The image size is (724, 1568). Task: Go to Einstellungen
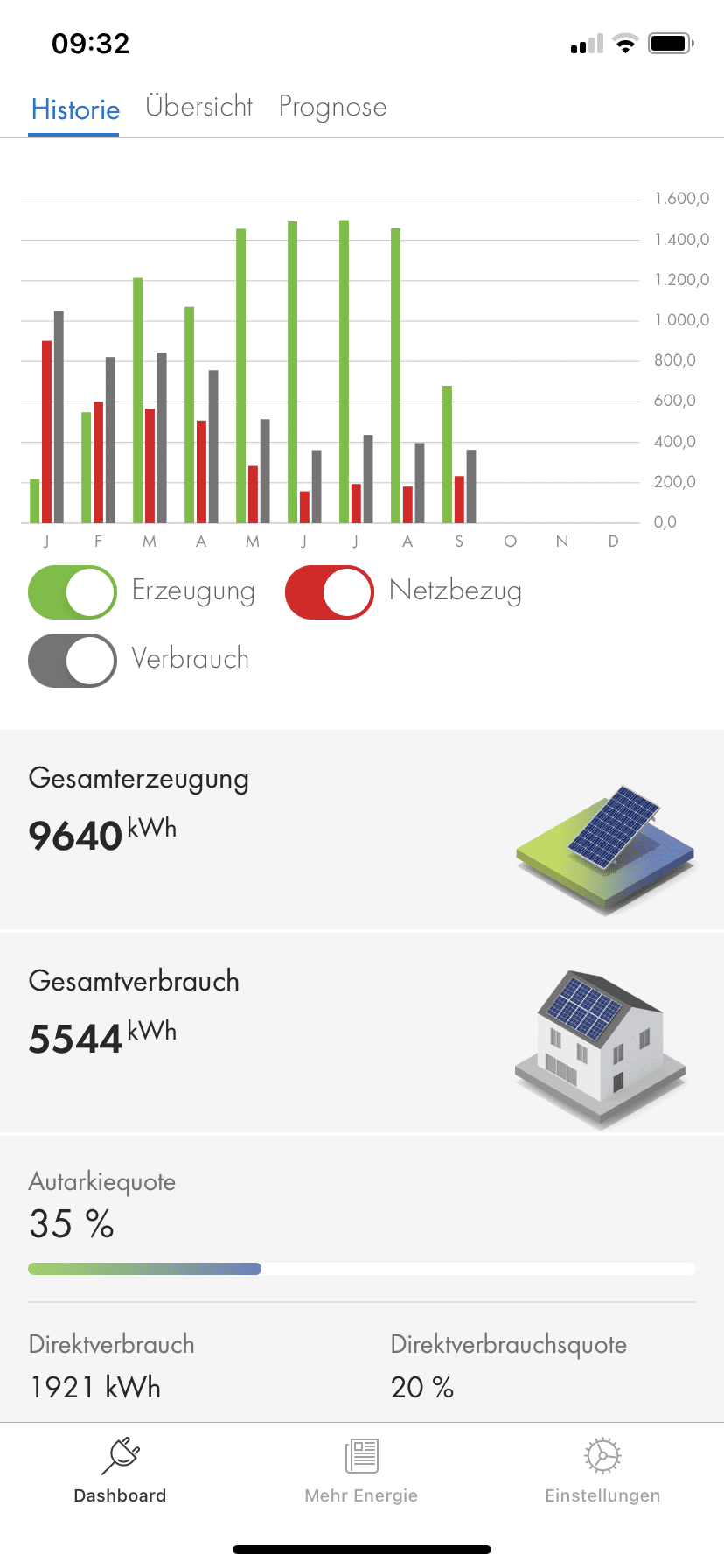602,1471
